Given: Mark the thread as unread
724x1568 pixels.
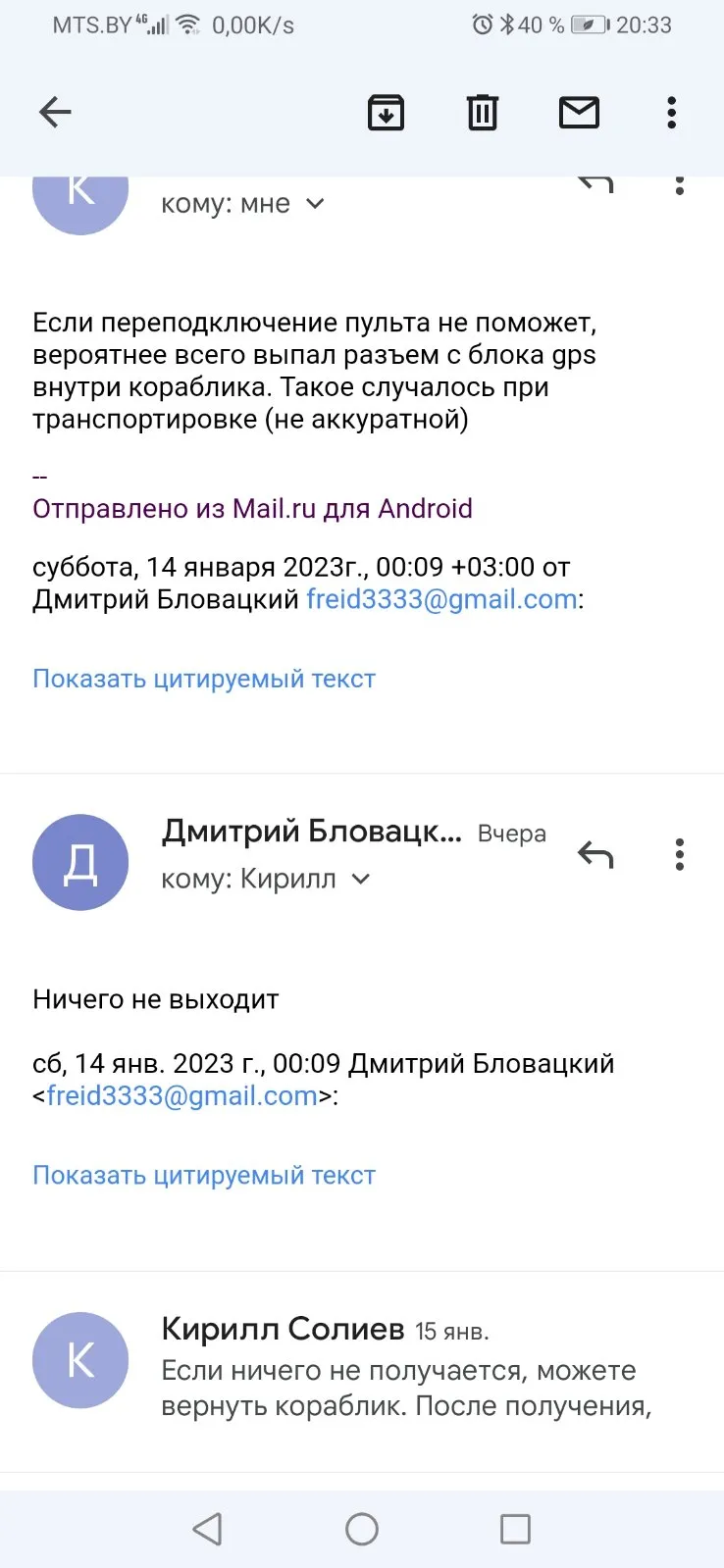Looking at the screenshot, I should [579, 113].
